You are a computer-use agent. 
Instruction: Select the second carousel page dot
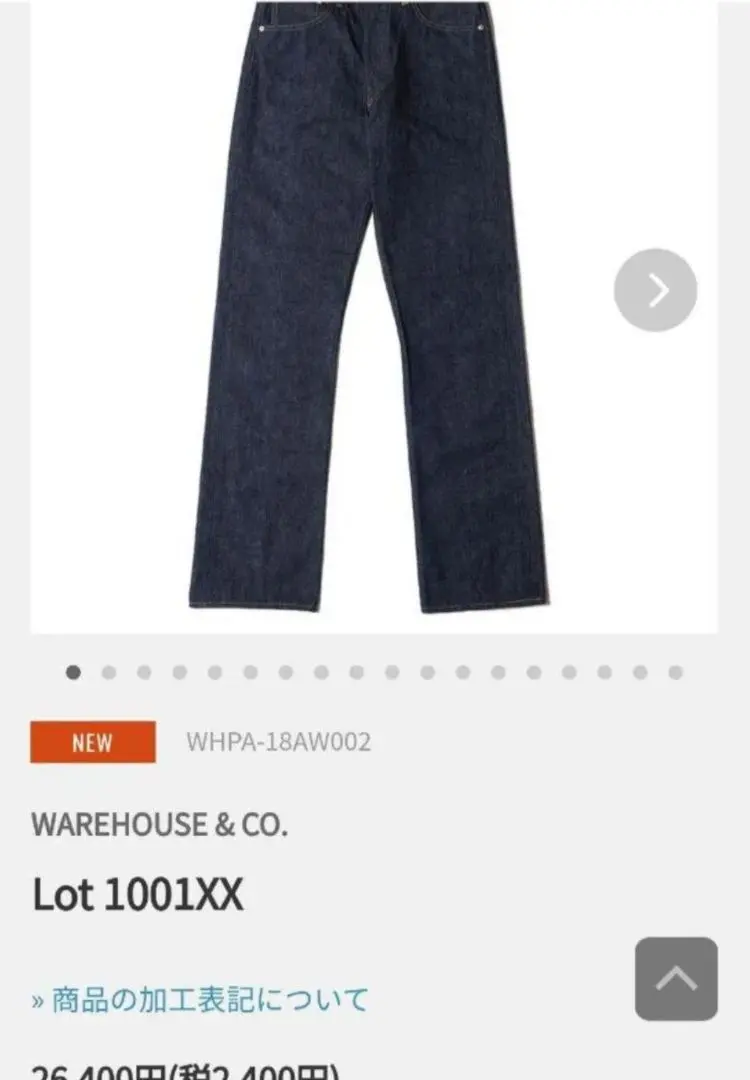(108, 673)
